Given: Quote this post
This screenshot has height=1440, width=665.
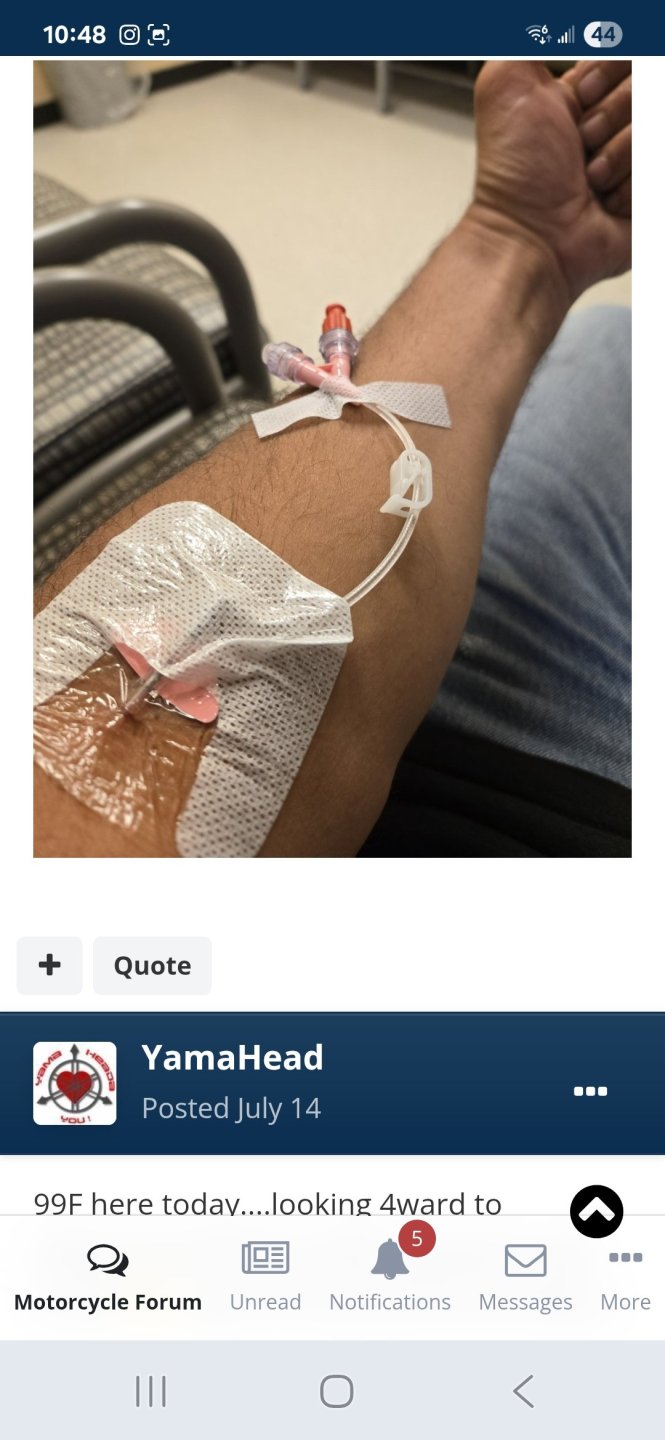Looking at the screenshot, I should pos(152,965).
